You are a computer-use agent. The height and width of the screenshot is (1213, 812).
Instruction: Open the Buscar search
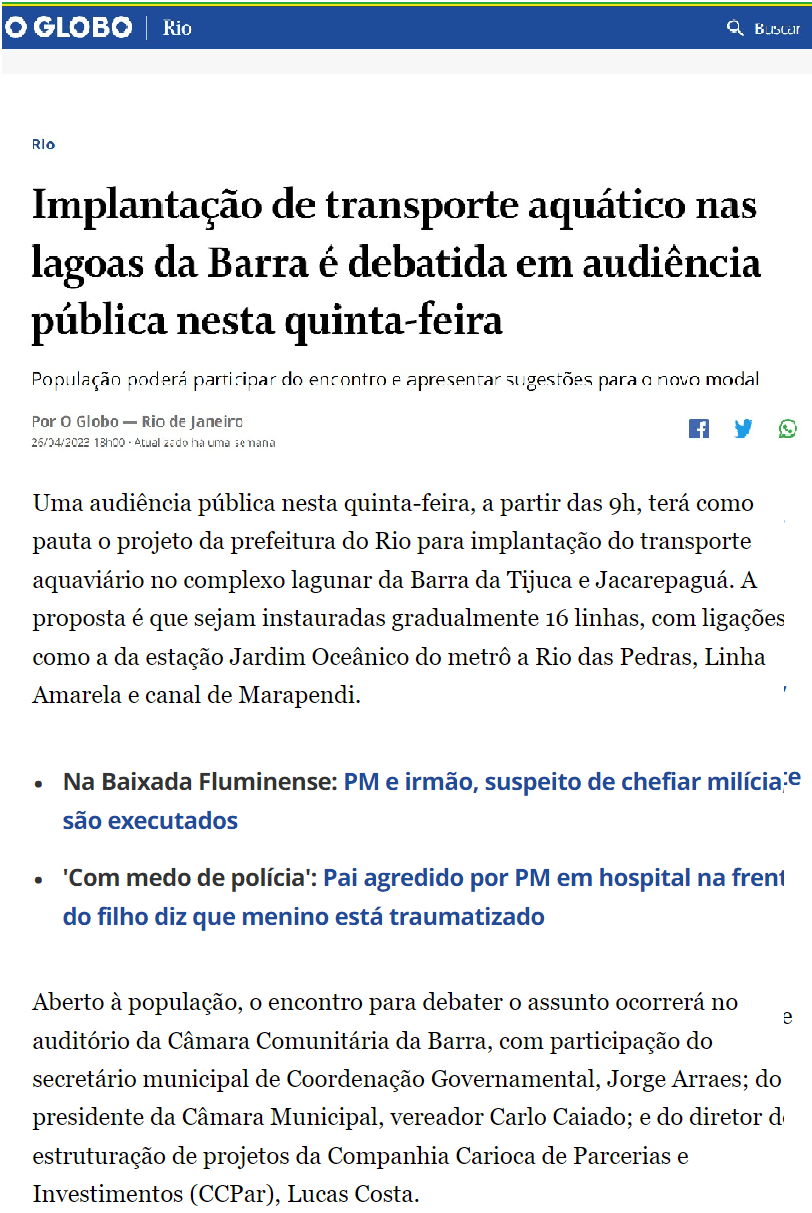[x=763, y=28]
